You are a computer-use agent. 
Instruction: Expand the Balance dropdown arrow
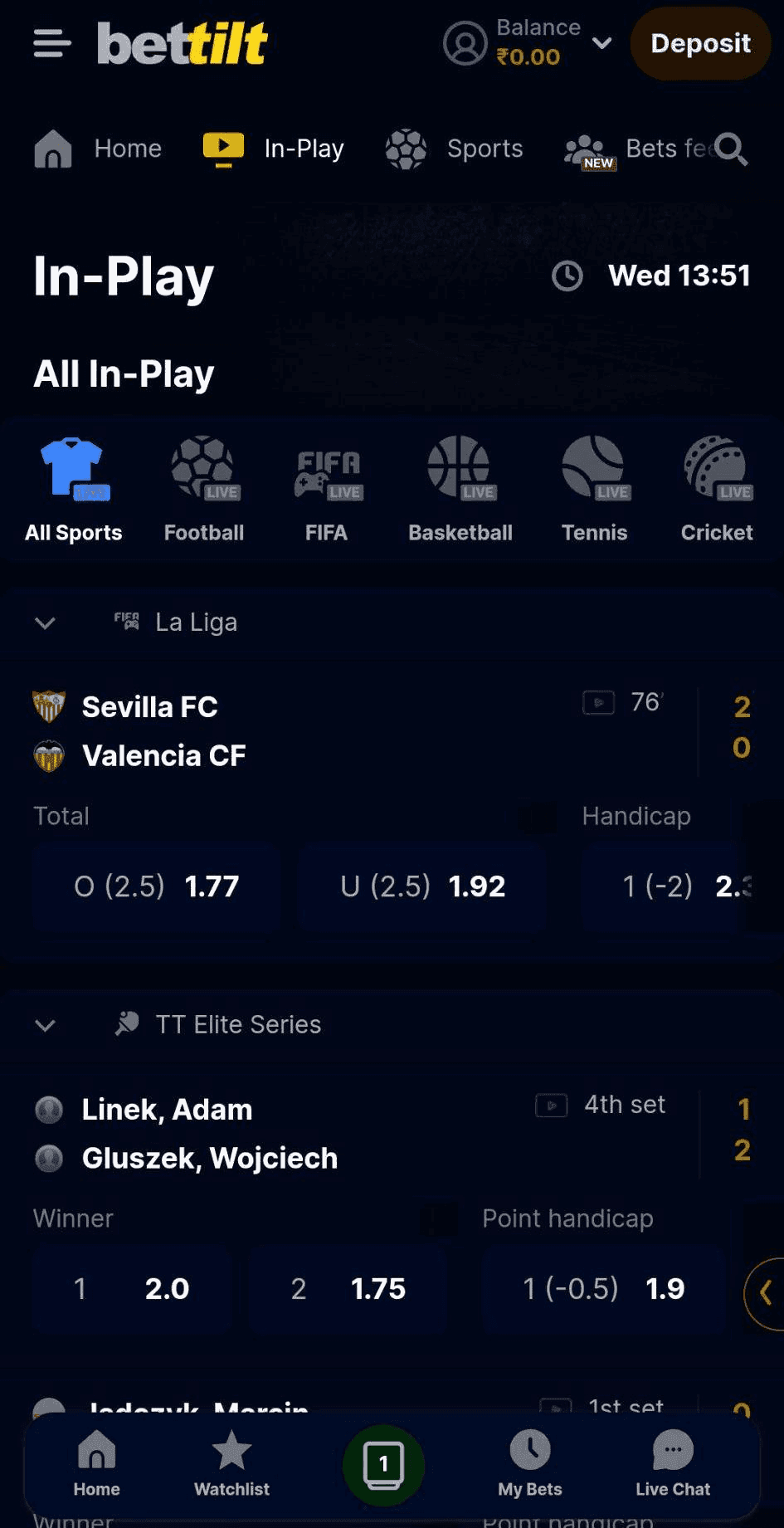point(603,44)
